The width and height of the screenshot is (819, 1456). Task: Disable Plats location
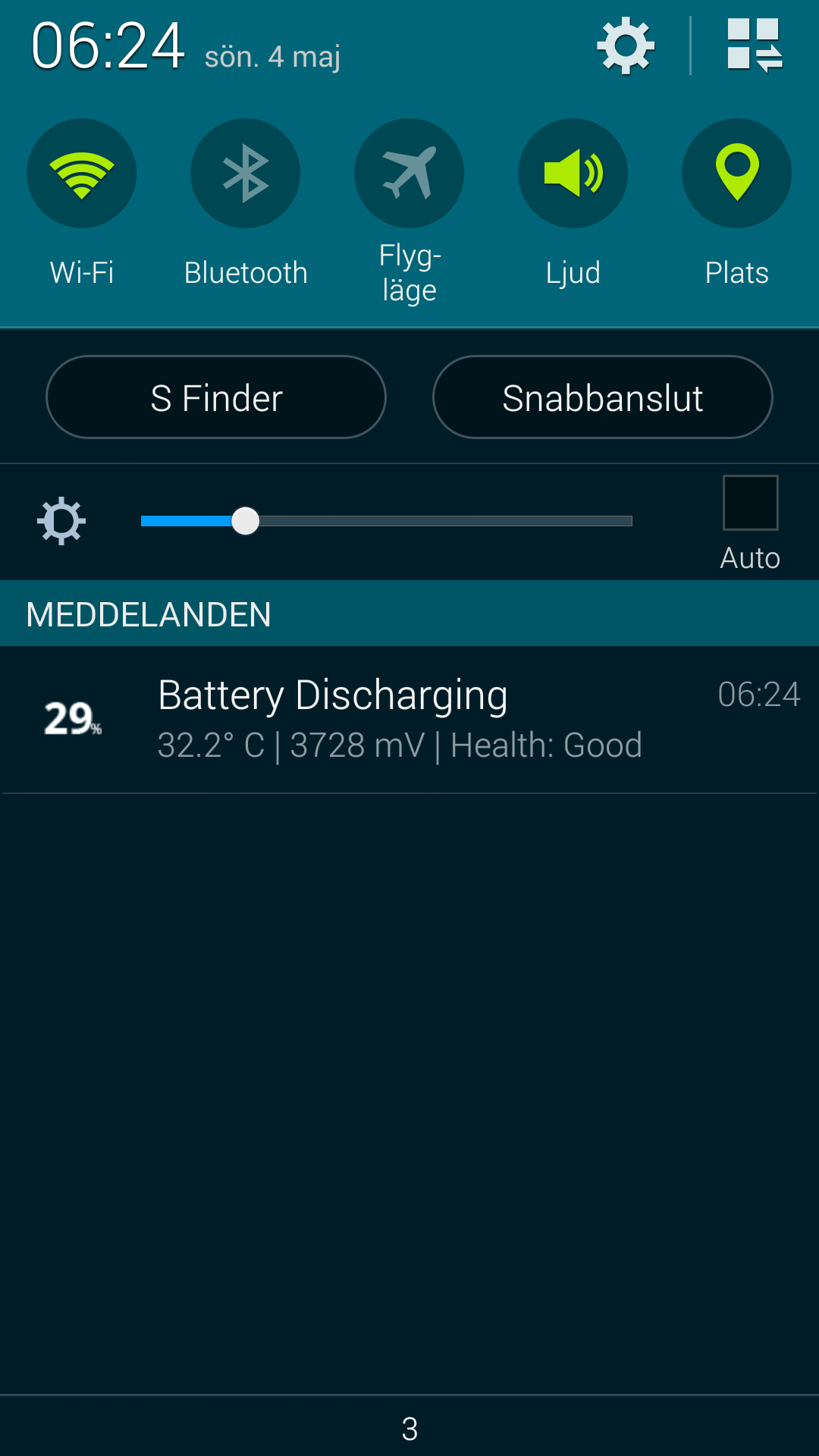point(737,173)
